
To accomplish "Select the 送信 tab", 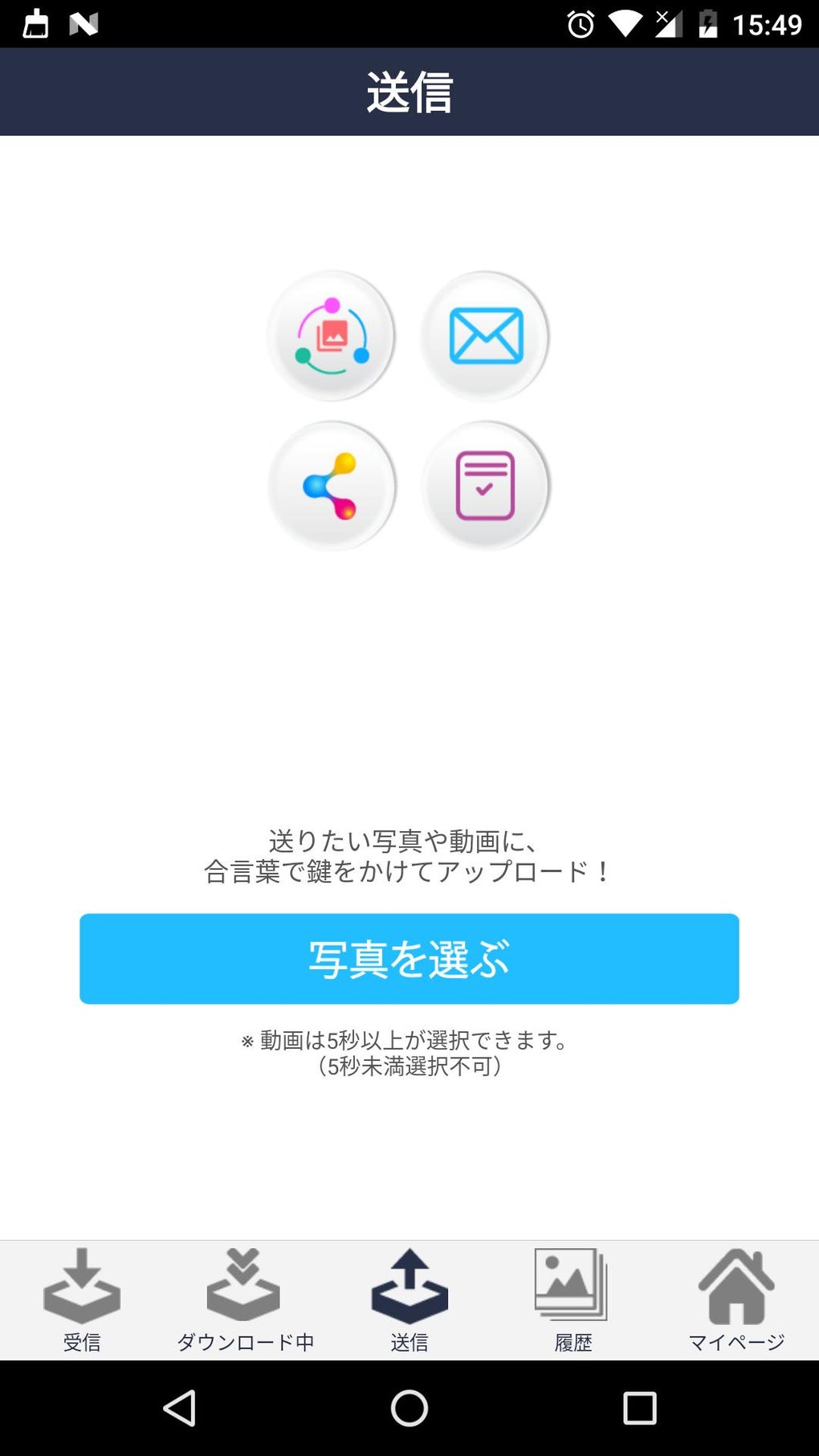I will coord(409,1299).
